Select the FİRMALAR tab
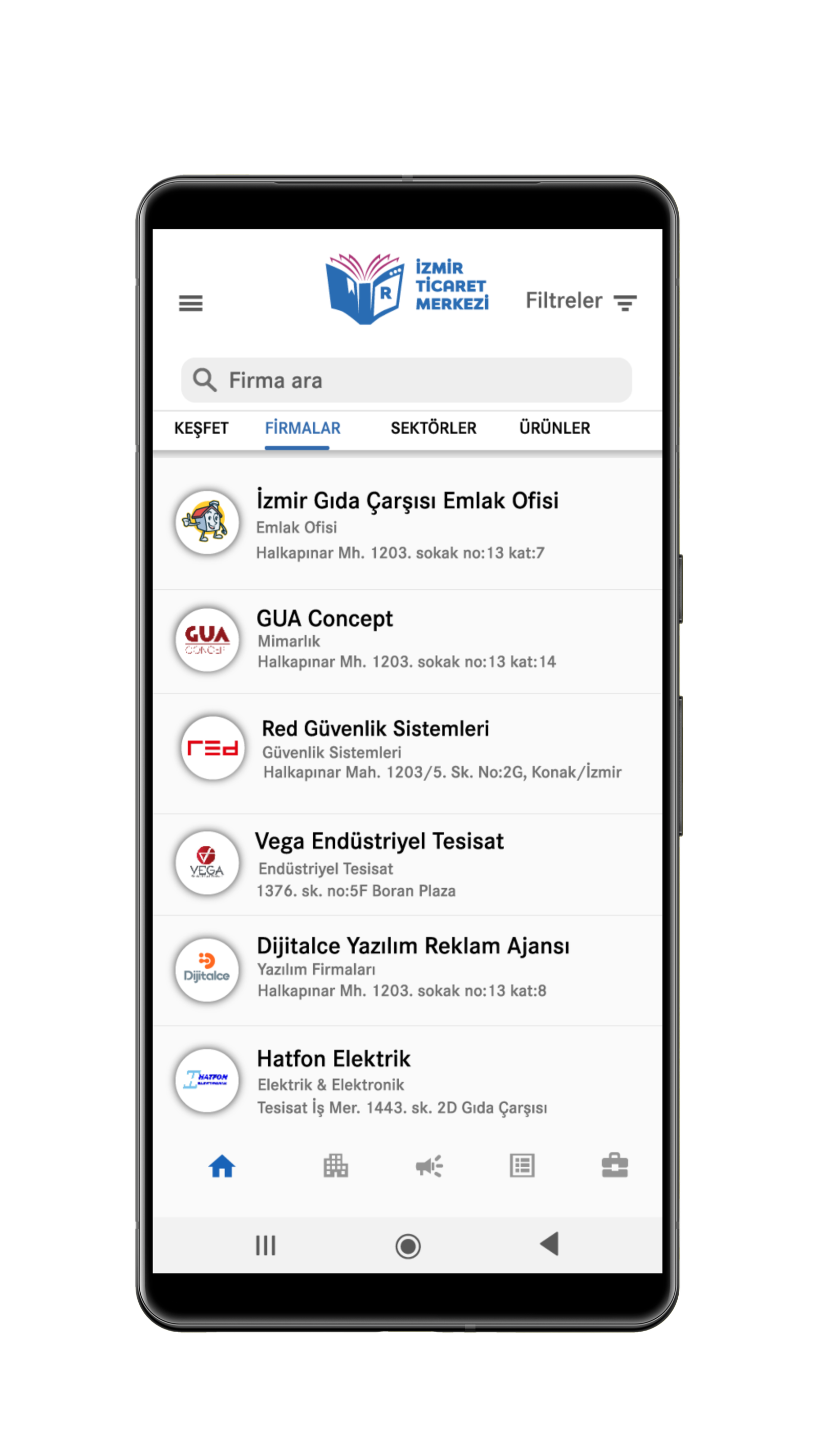This screenshot has height=1456, width=819. 303,429
